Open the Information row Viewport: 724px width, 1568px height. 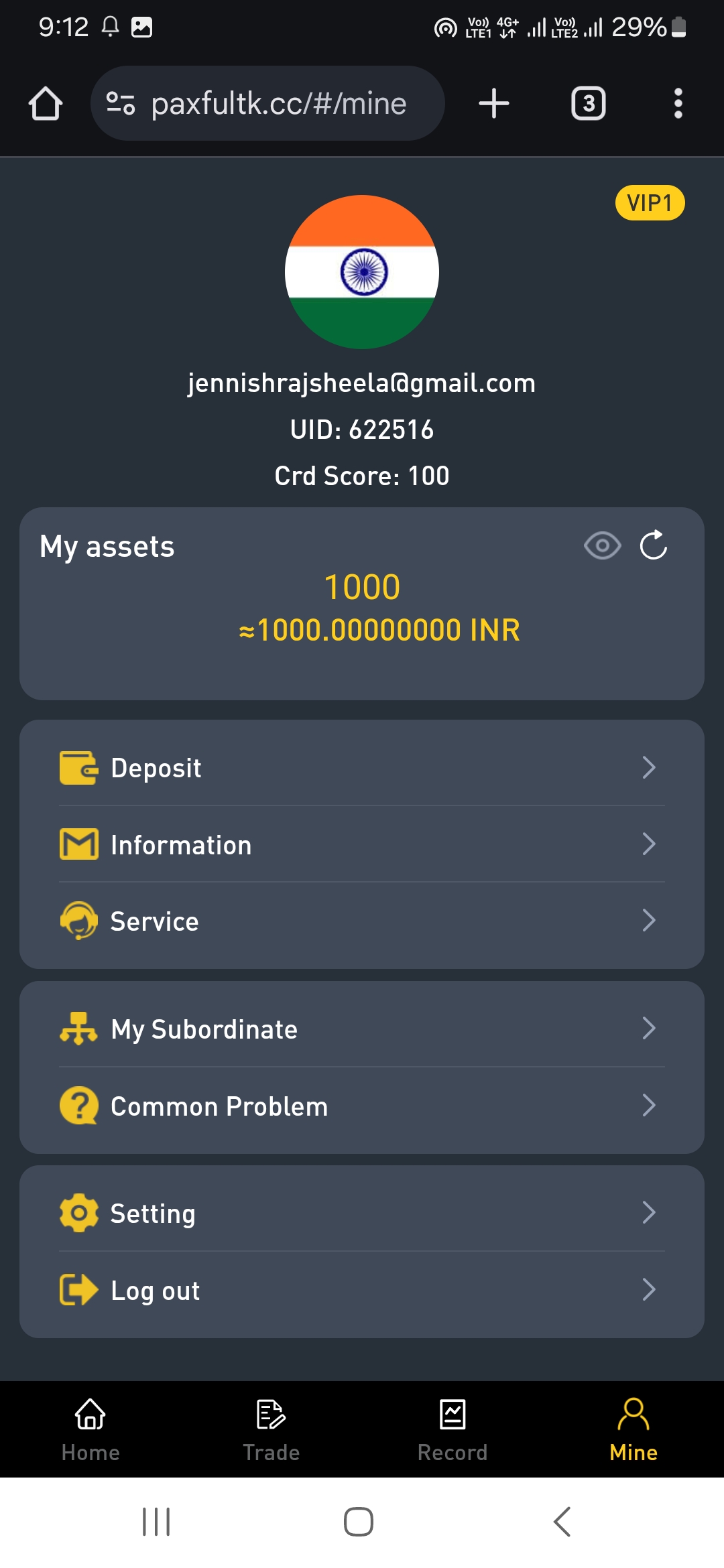point(362,844)
